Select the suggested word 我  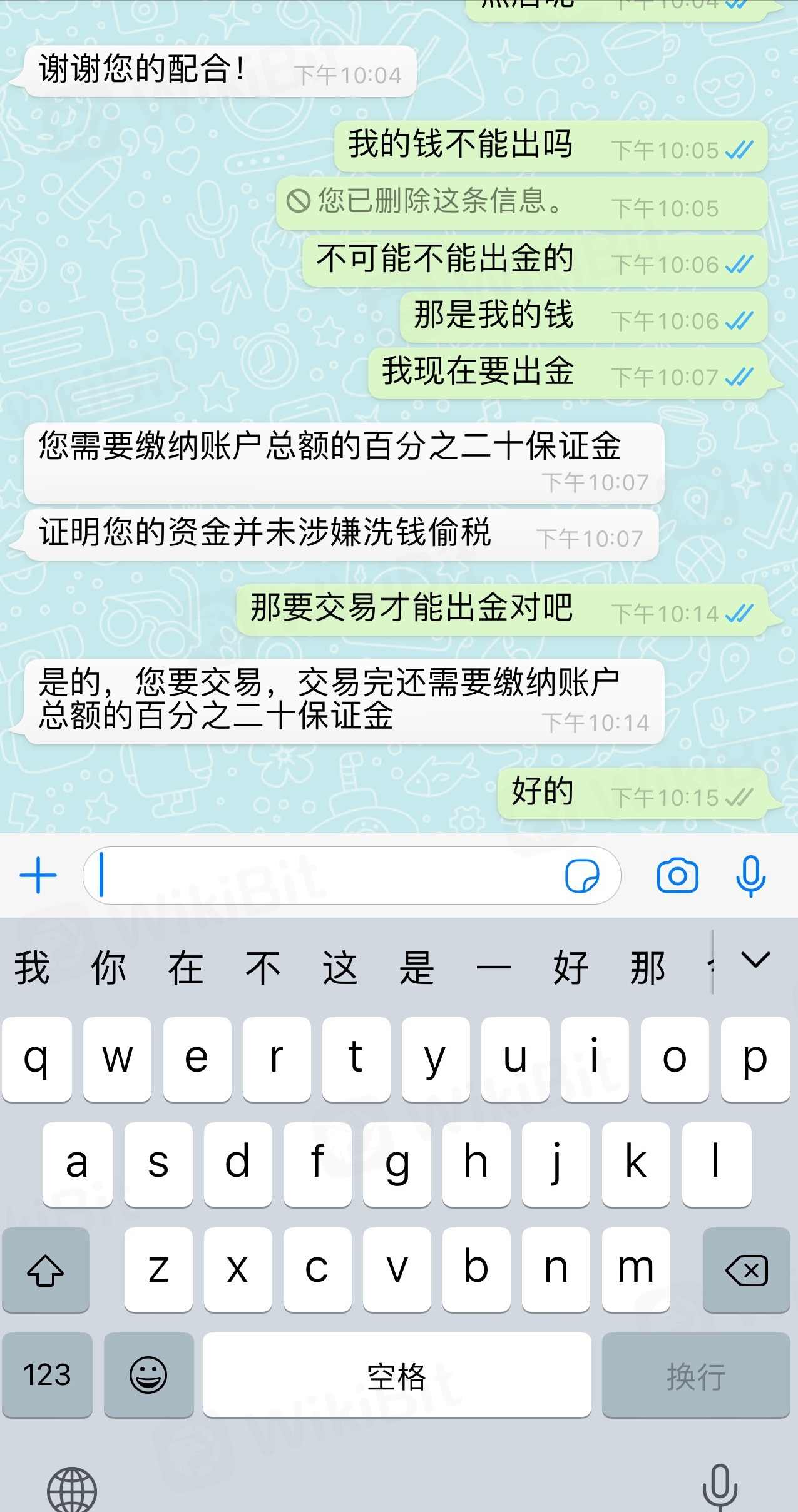click(32, 968)
